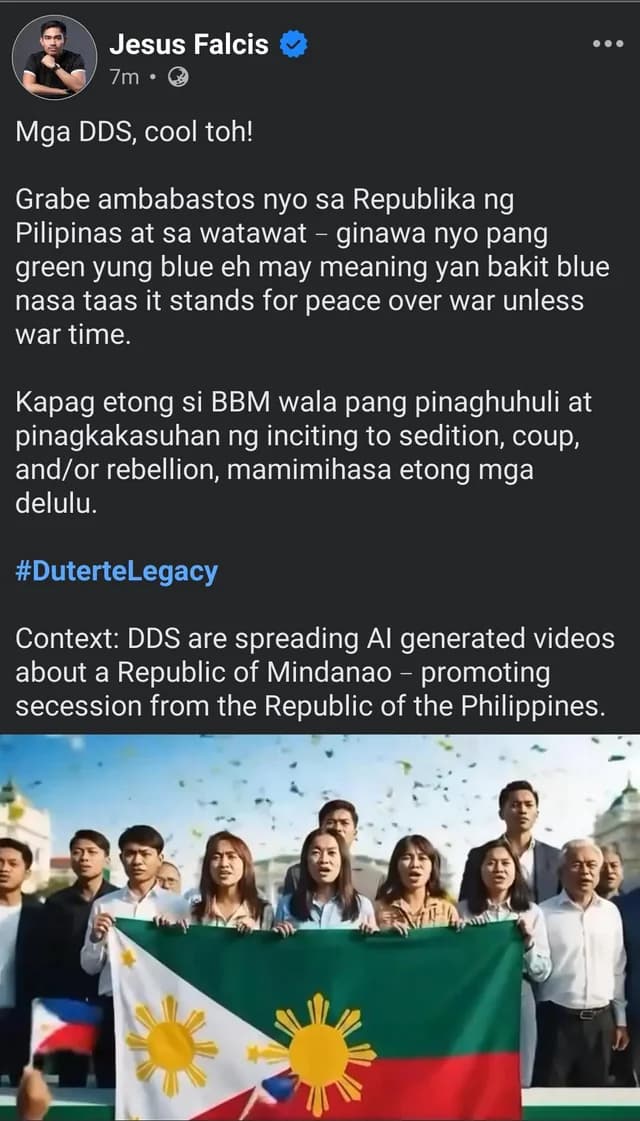Image resolution: width=640 pixels, height=1121 pixels.
Task: Open Jesus Falcis's profile picture
Action: [x=54, y=57]
